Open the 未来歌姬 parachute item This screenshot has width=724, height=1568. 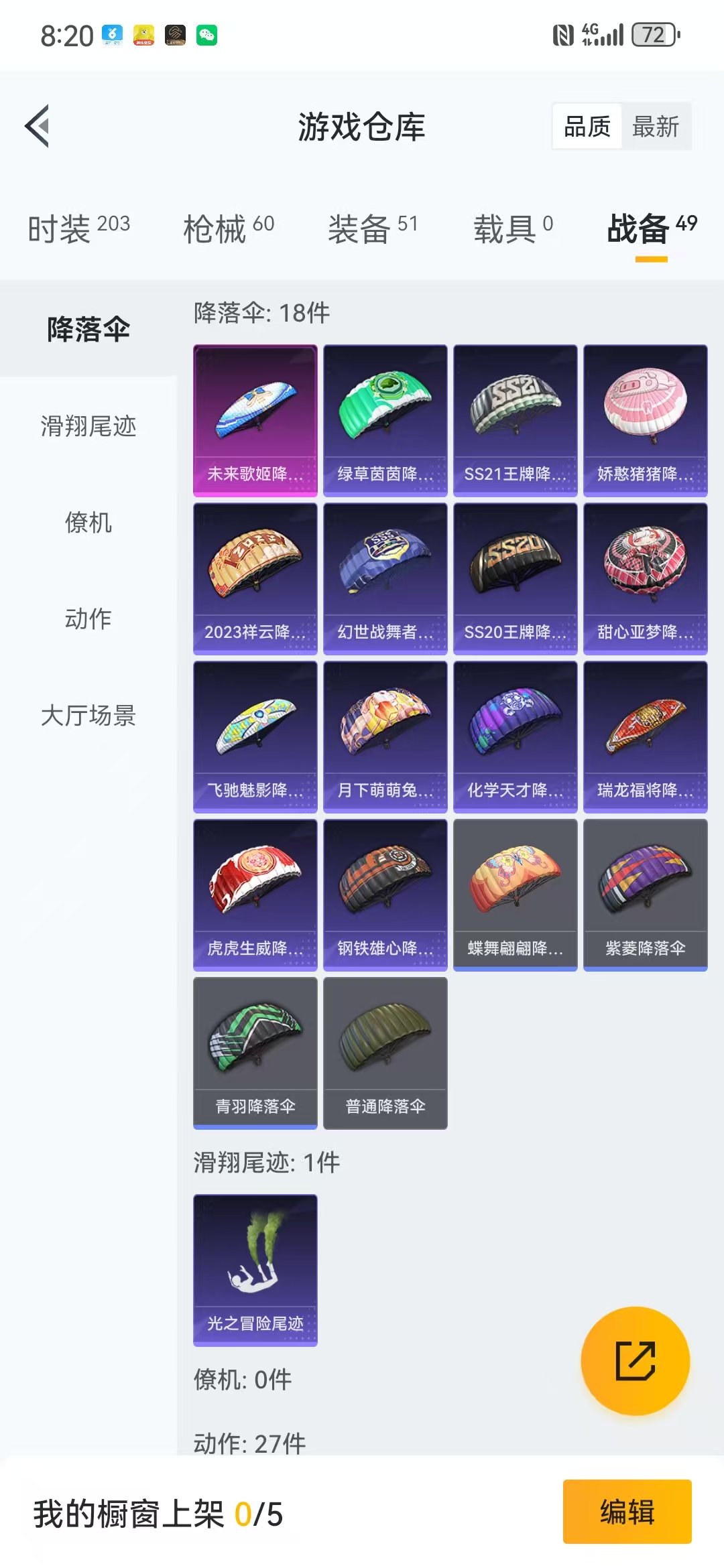(255, 421)
